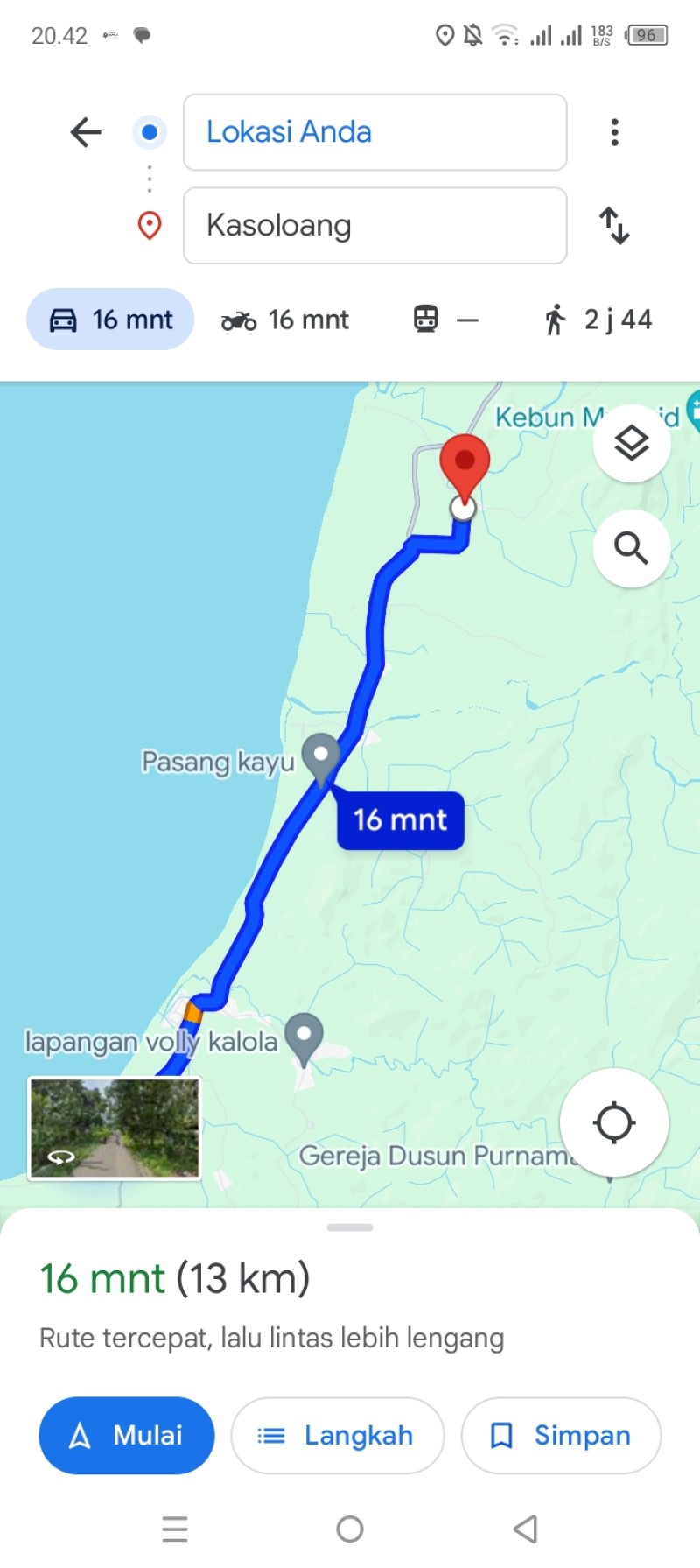Go back with the arrow icon

point(86,132)
